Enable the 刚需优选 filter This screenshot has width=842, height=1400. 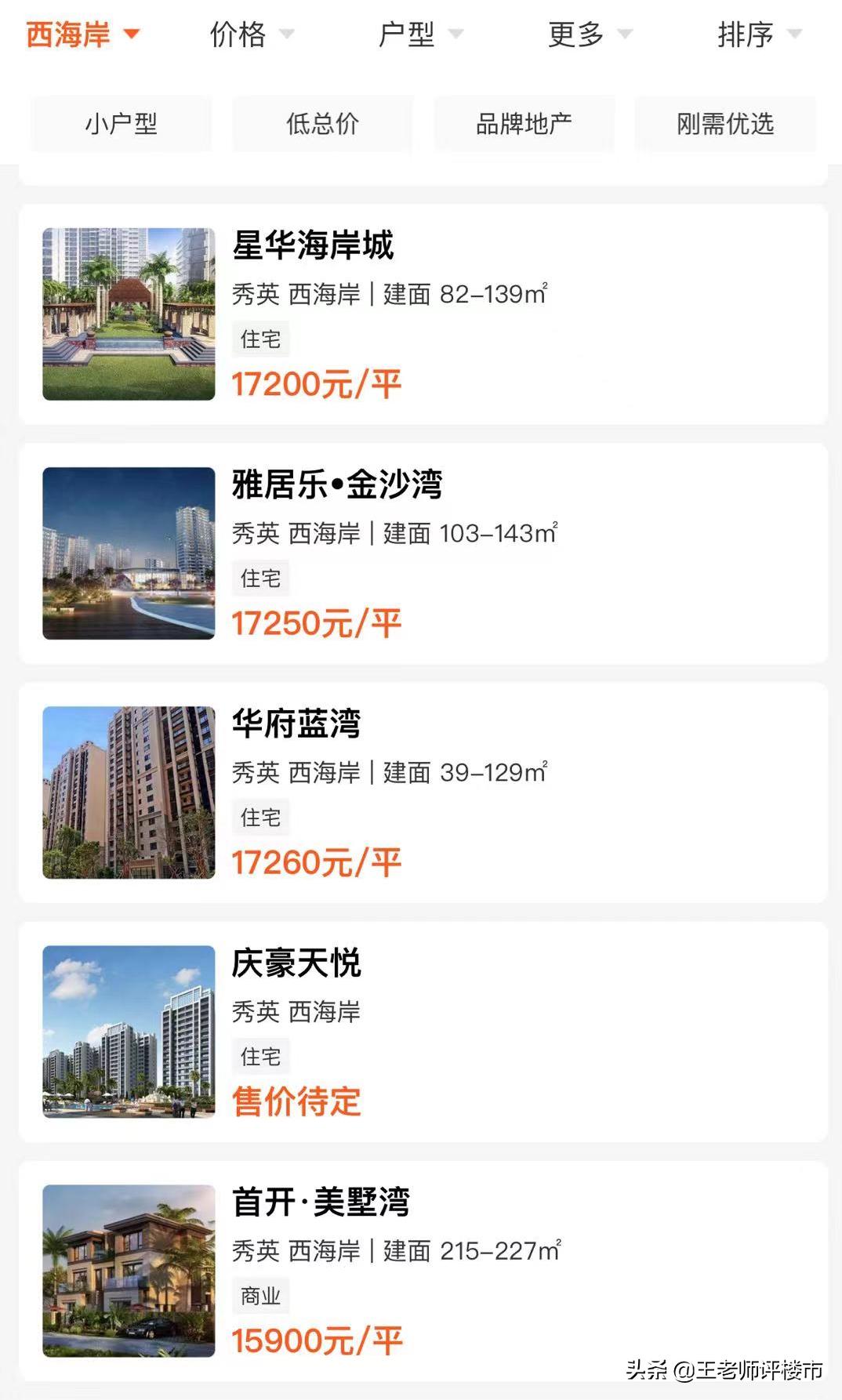click(724, 123)
